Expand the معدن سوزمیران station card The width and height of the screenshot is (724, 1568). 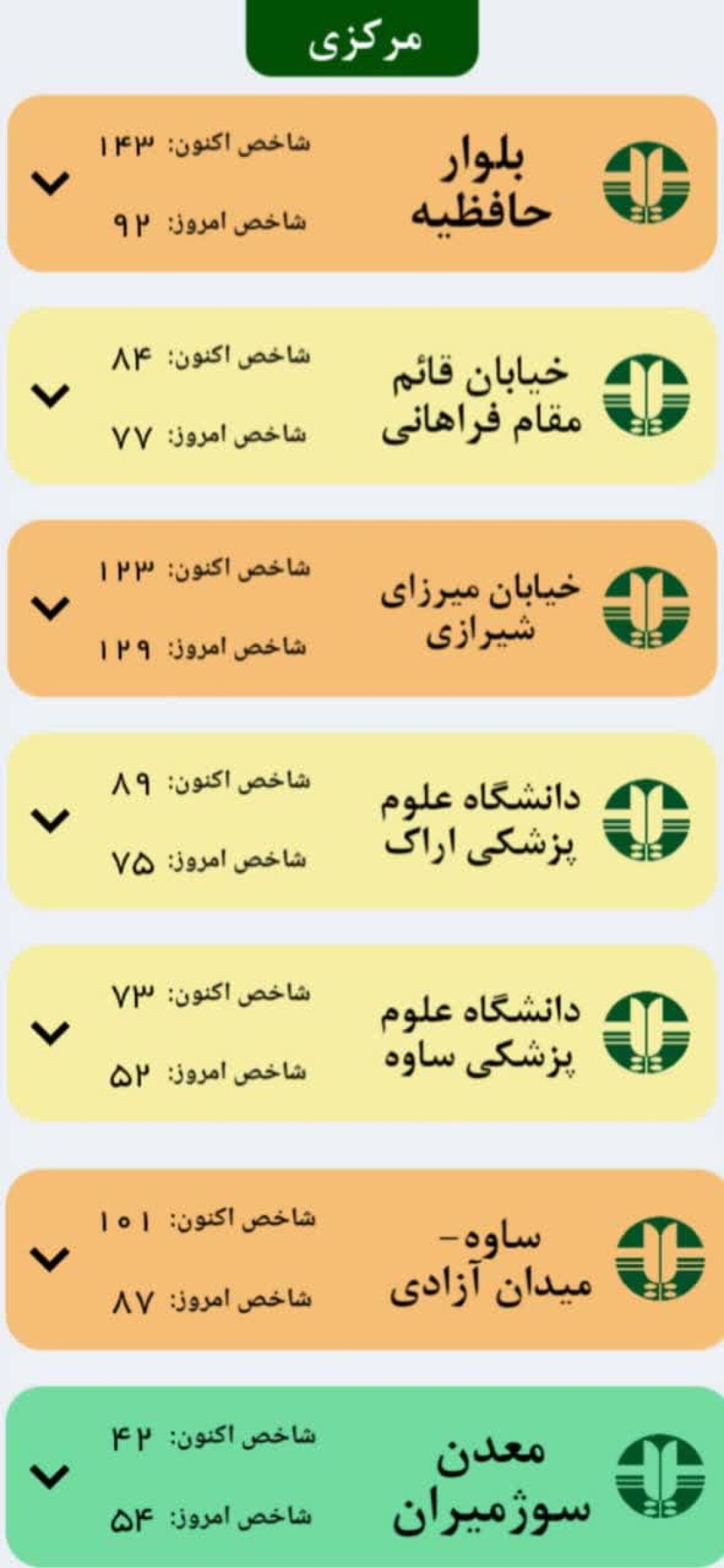tap(51, 1476)
